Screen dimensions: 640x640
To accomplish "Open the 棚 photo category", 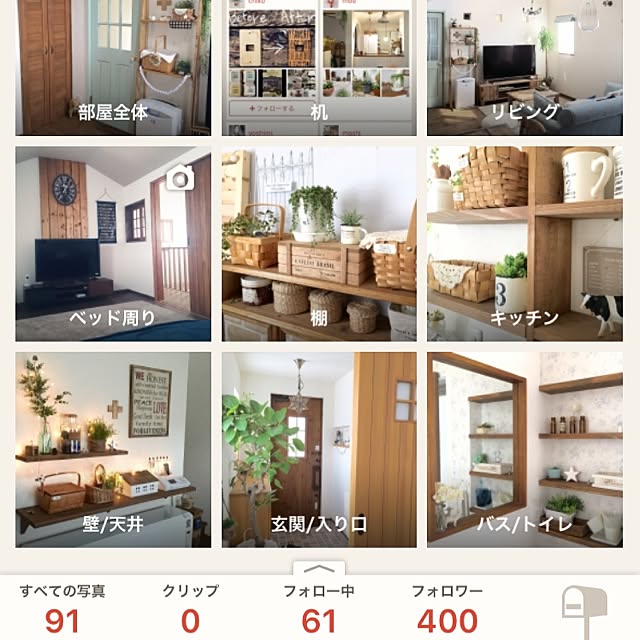I will pyautogui.click(x=318, y=245).
